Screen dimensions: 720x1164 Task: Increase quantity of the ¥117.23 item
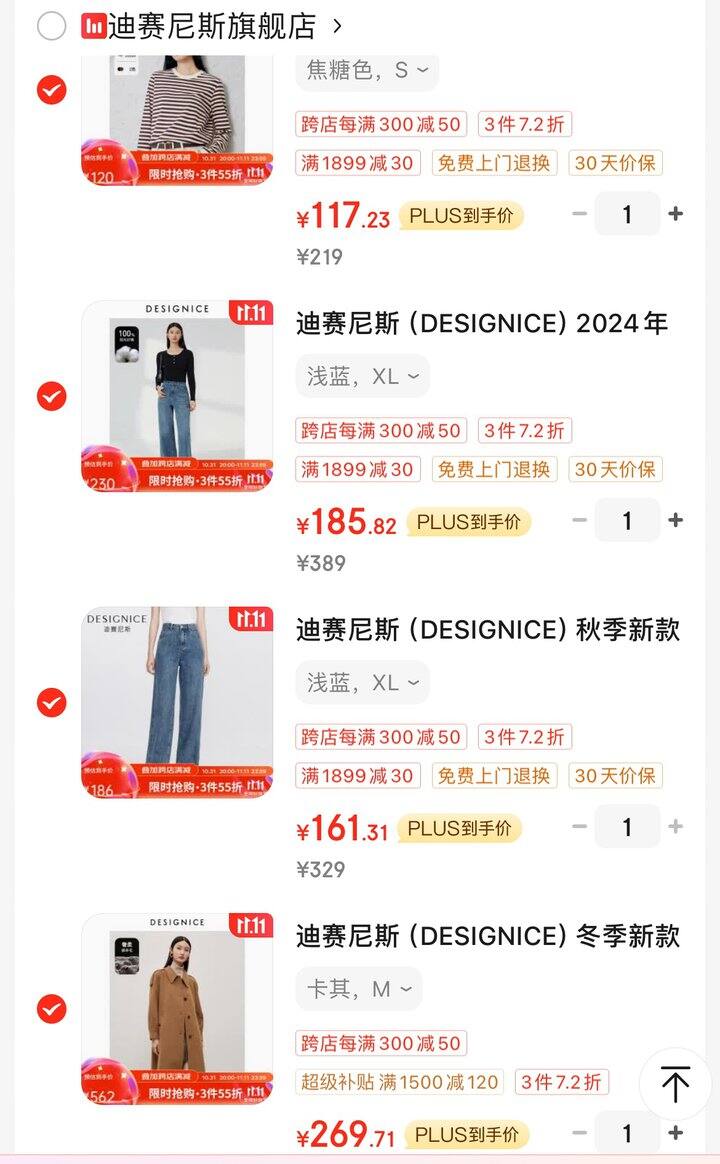(x=675, y=214)
